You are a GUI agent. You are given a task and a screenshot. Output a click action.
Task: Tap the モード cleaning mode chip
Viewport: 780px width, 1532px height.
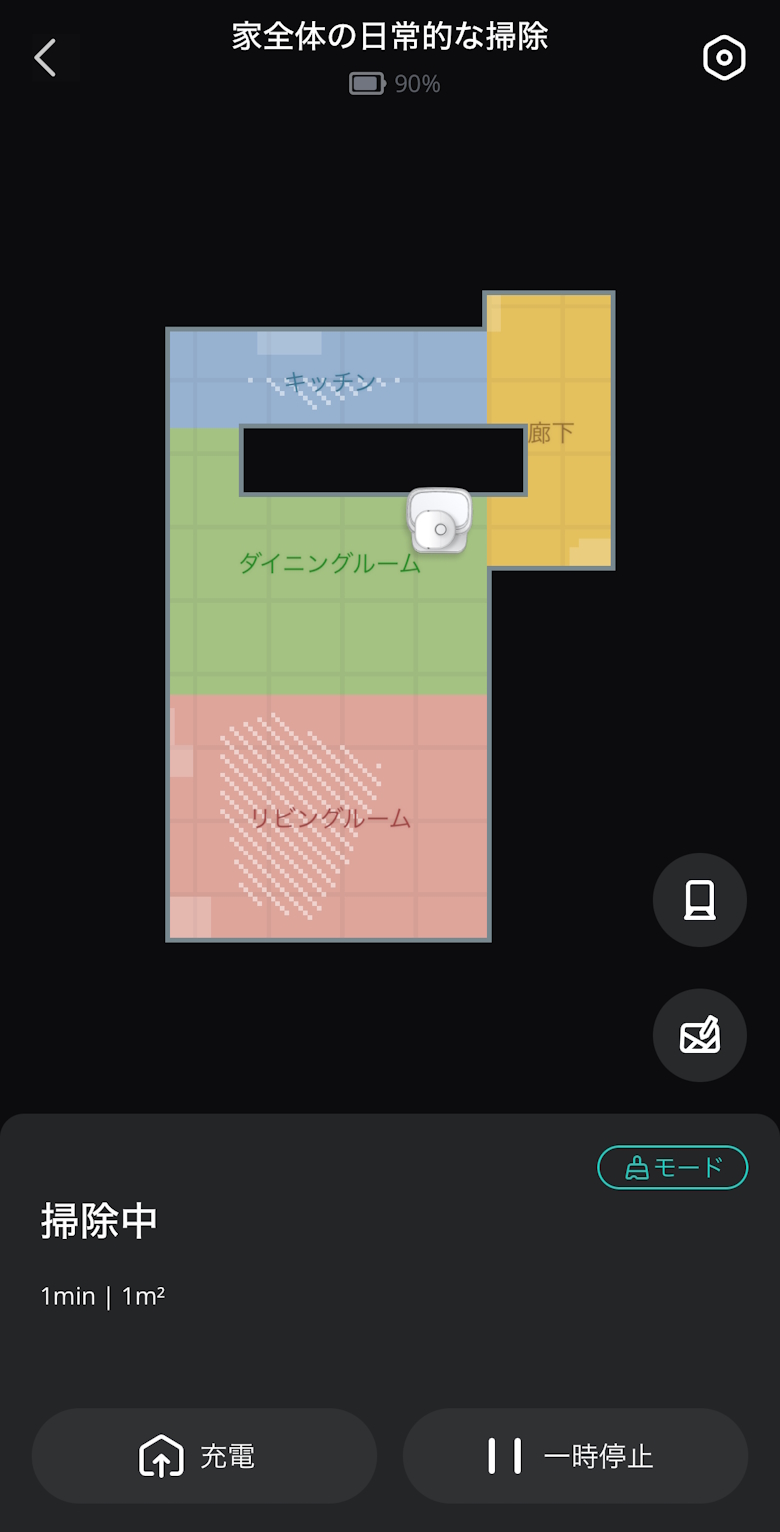672,1167
